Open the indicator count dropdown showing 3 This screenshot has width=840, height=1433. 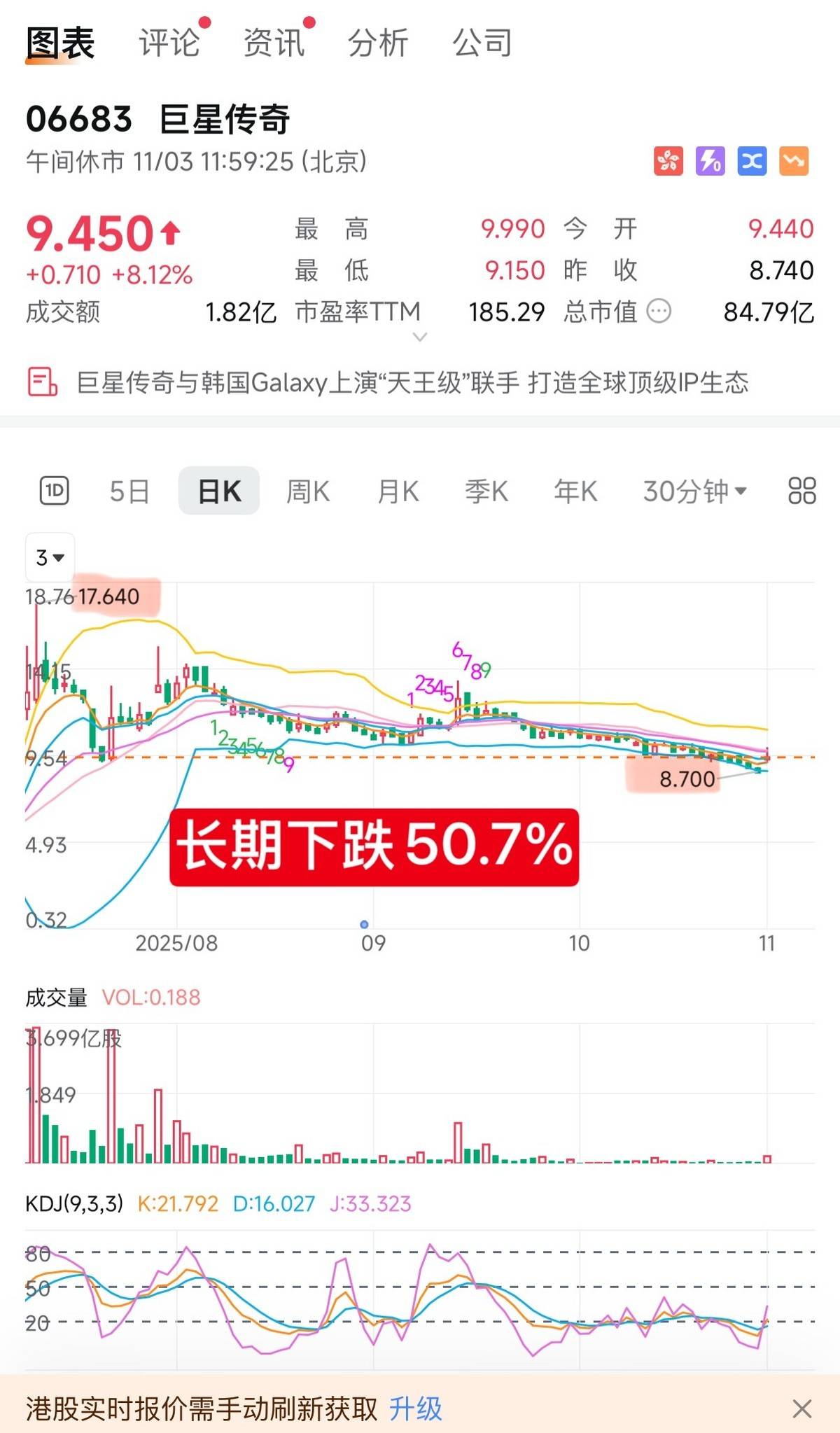pyautogui.click(x=50, y=558)
